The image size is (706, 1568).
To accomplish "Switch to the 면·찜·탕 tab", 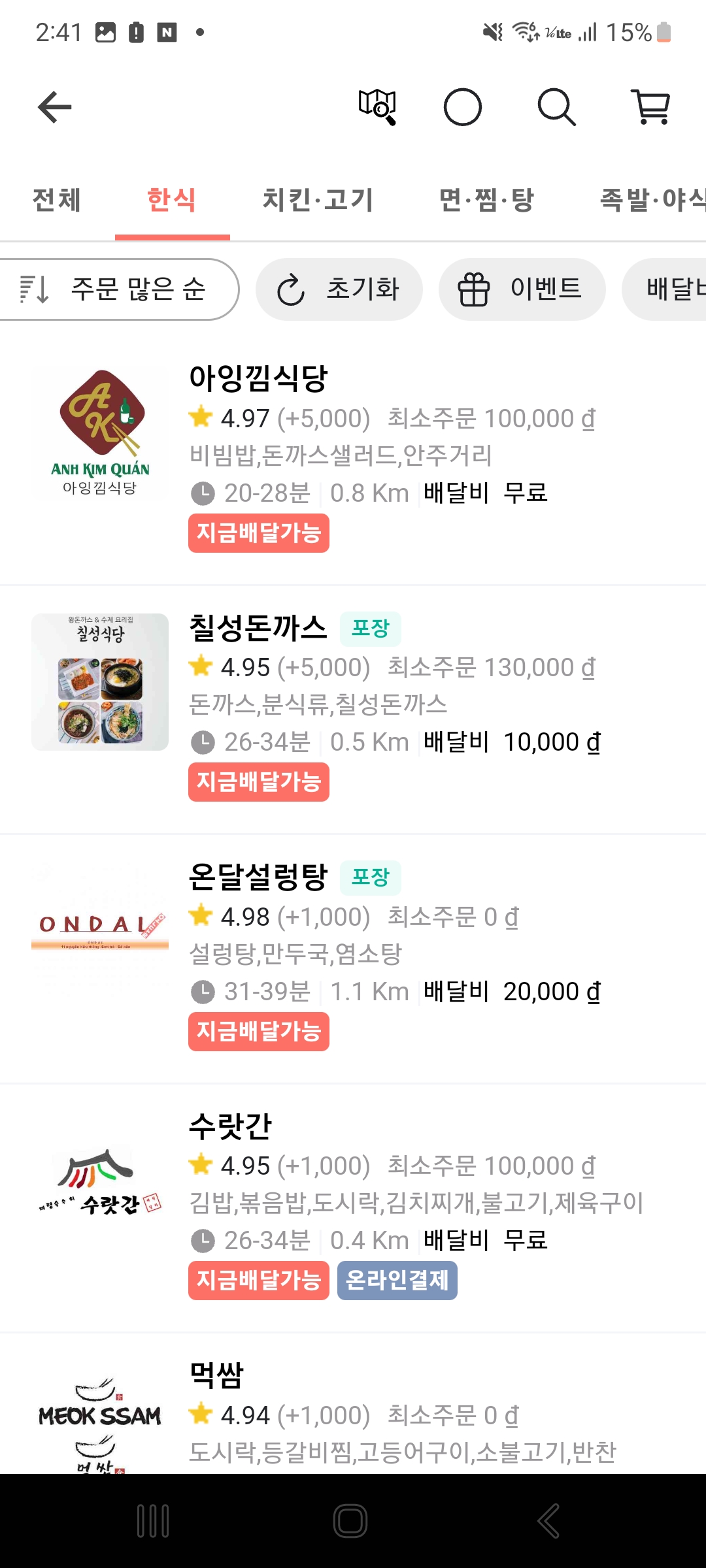I will coord(486,200).
